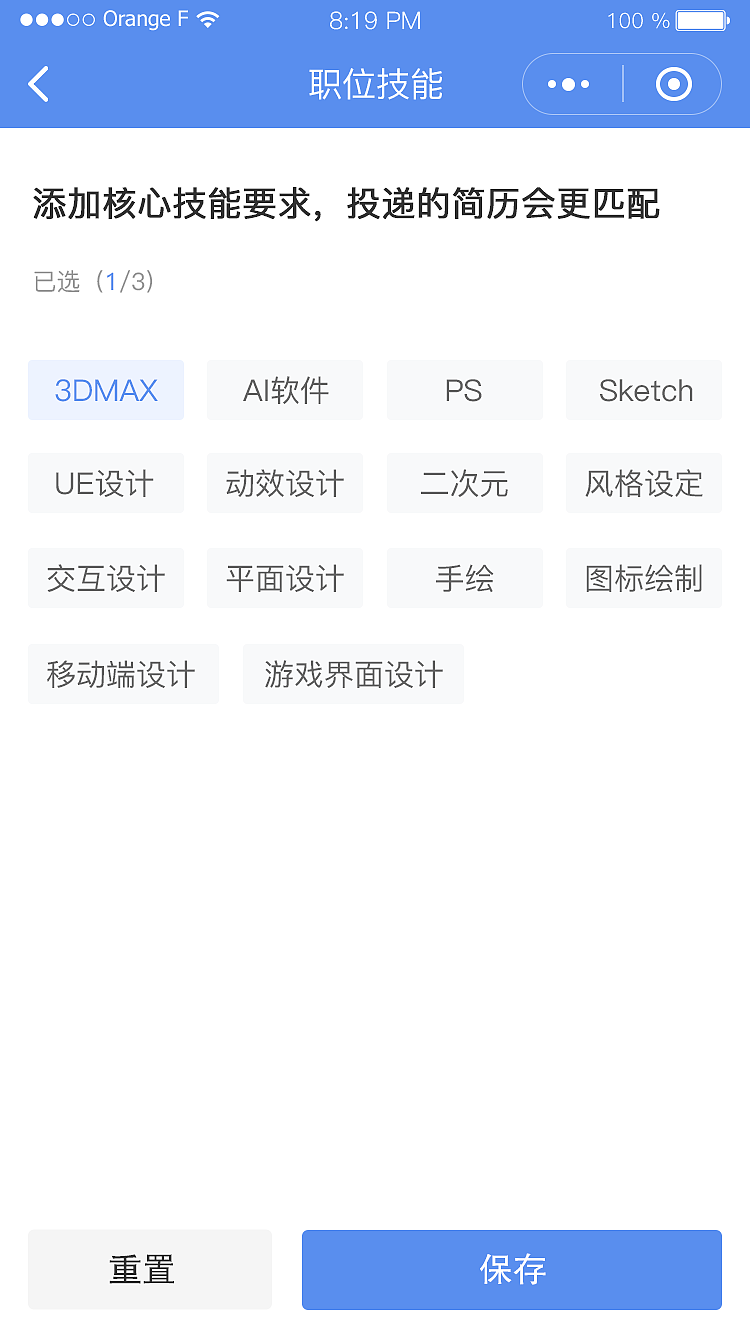This screenshot has height=1334, width=750.
Task: Enable the 手绘 skill
Action: [x=464, y=578]
